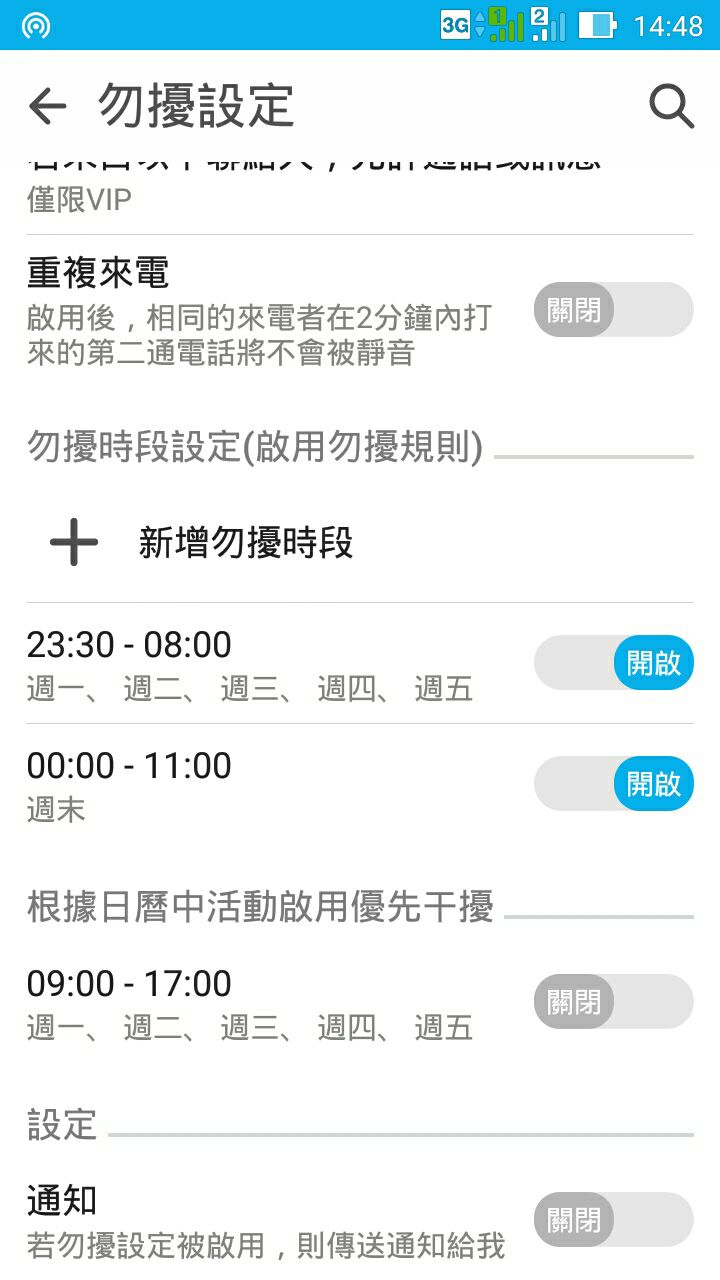Open the search icon
720x1280 pixels.
(x=671, y=106)
